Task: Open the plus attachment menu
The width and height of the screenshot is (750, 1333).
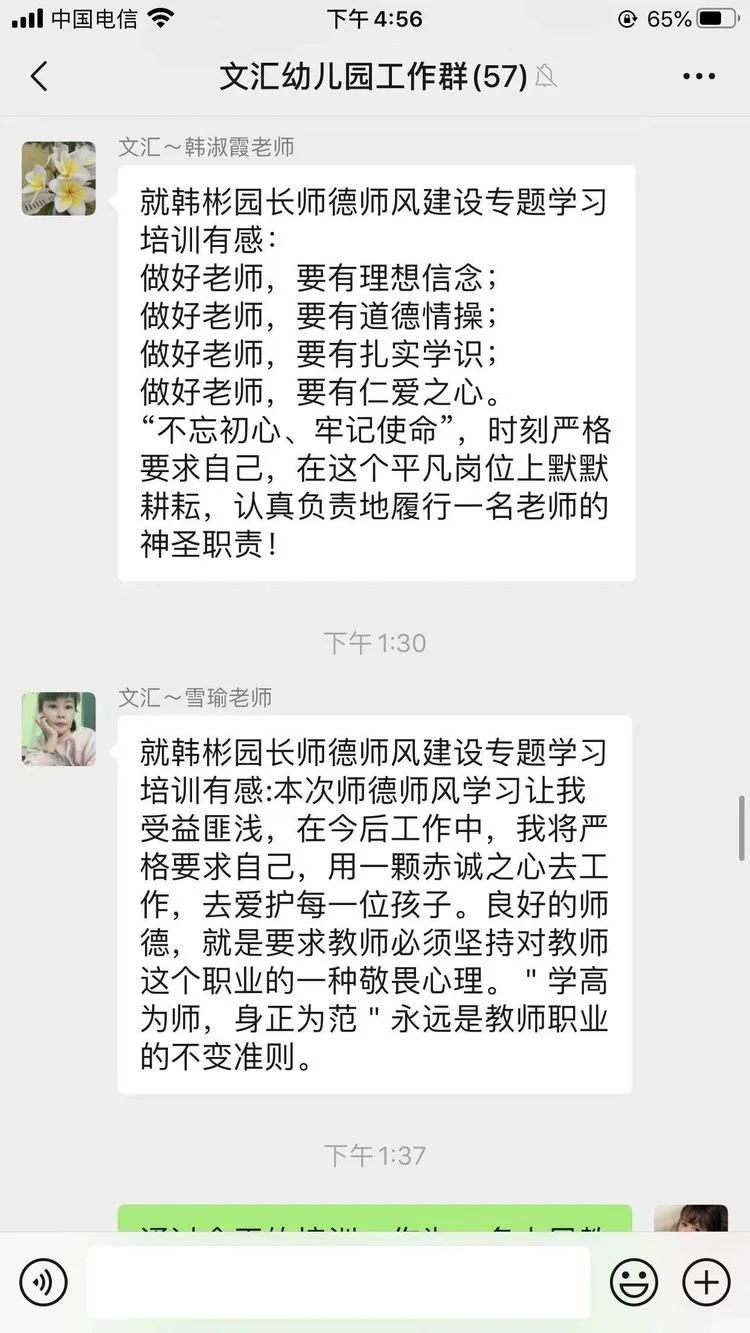Action: (706, 1281)
